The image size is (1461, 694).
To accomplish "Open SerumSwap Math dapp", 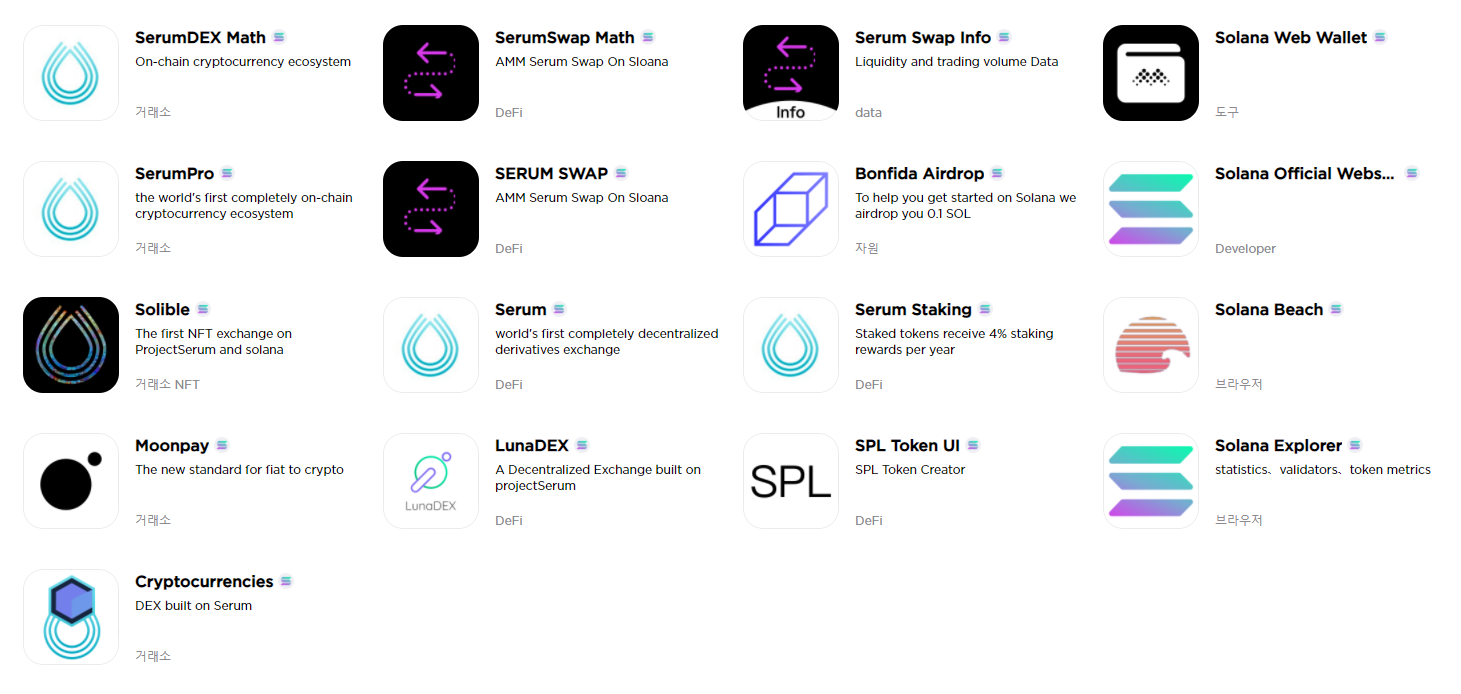I will [x=431, y=73].
